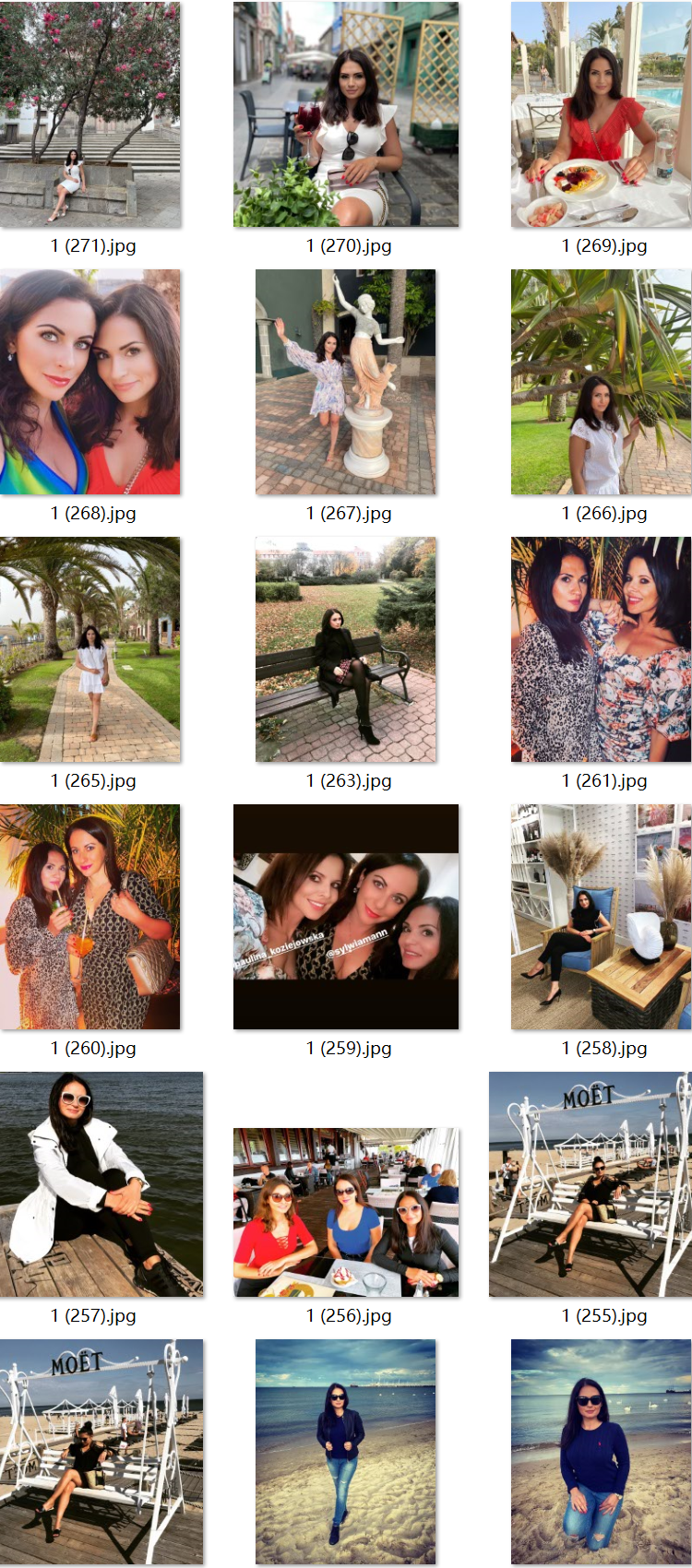Open image 1 (259).jpg
Image resolution: width=692 pixels, height=1568 pixels.
click(x=346, y=917)
